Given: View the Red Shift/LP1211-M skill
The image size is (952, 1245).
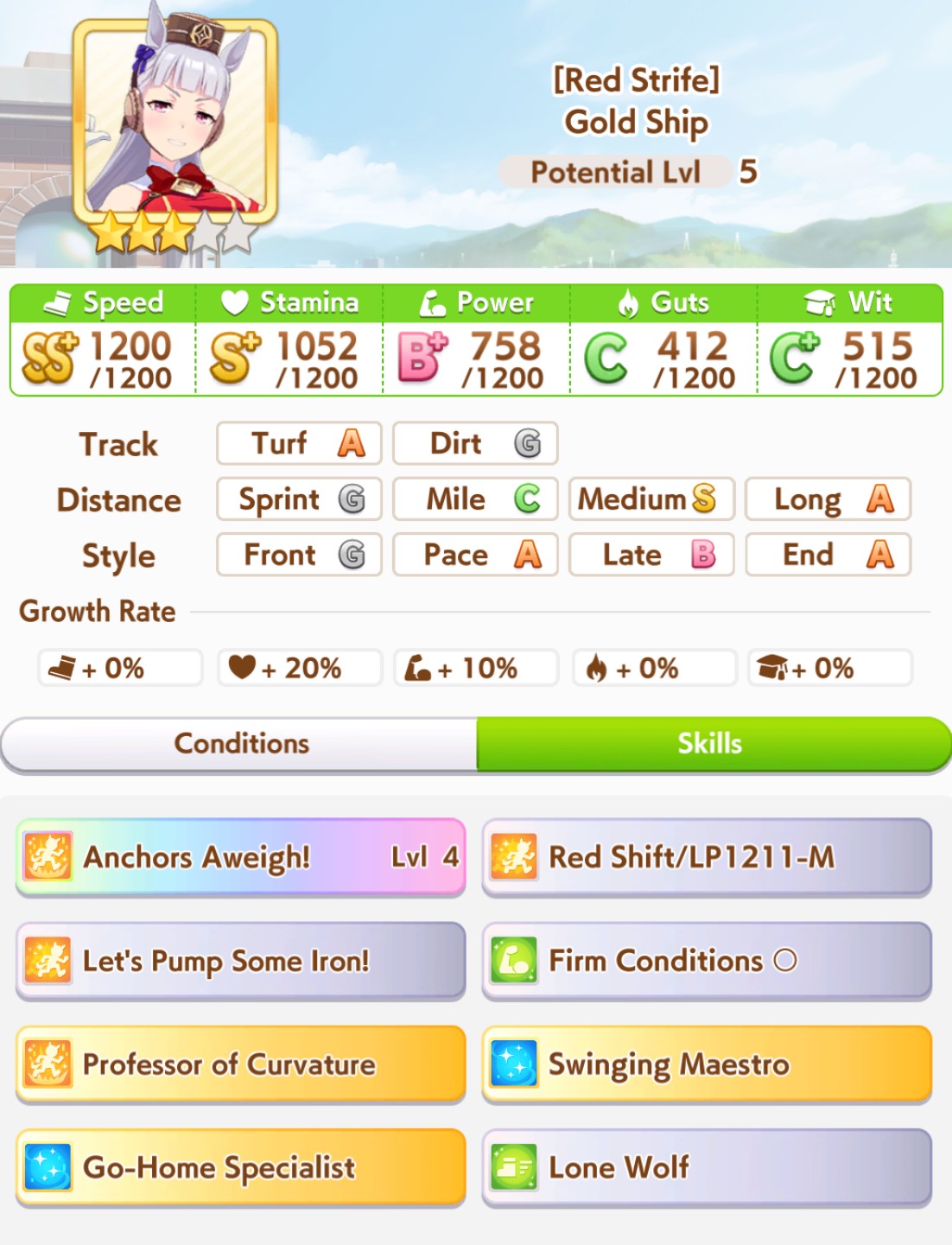Looking at the screenshot, I should pyautogui.click(x=707, y=857).
